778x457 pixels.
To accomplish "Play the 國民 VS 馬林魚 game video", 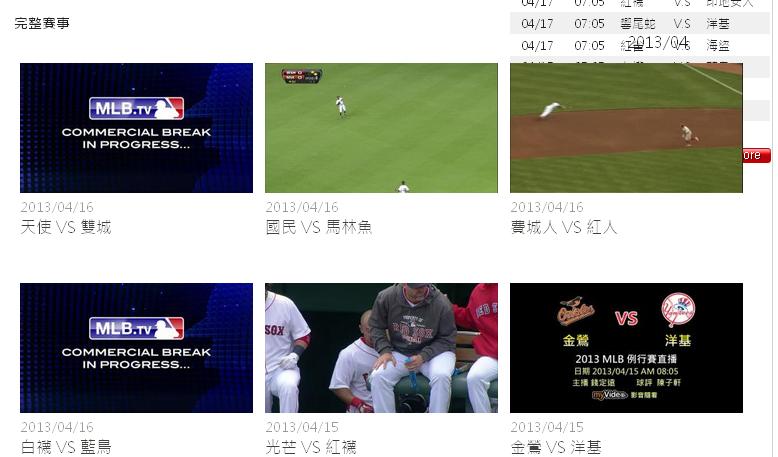I will click(381, 128).
